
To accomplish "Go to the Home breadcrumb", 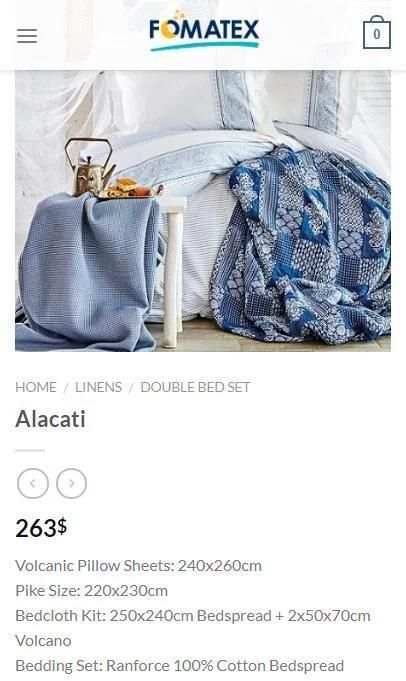I will click(36, 387).
